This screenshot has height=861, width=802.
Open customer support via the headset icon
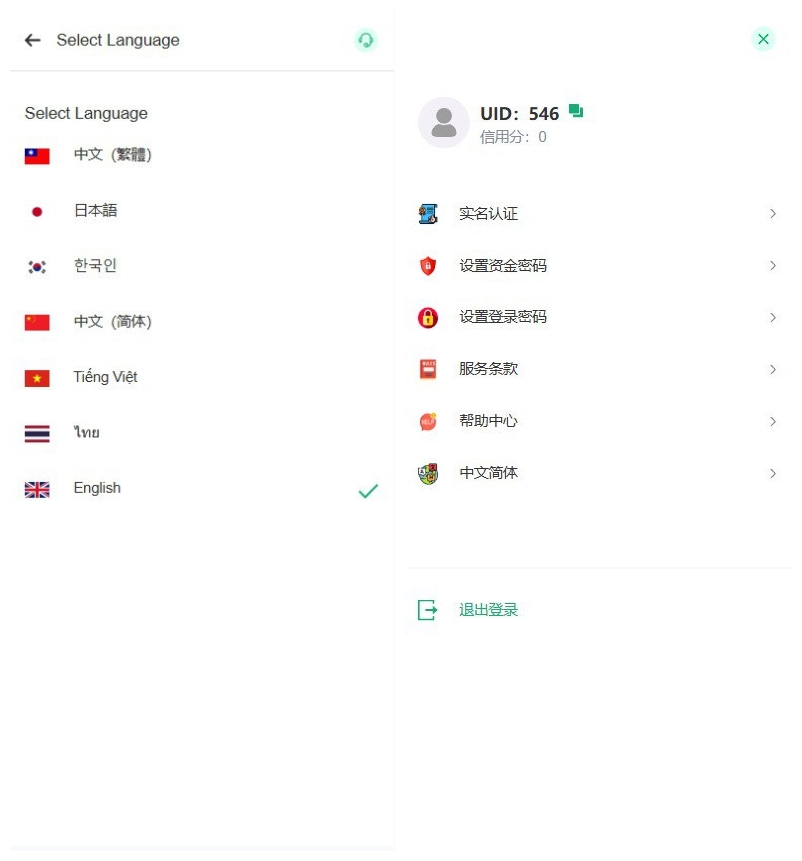click(366, 40)
